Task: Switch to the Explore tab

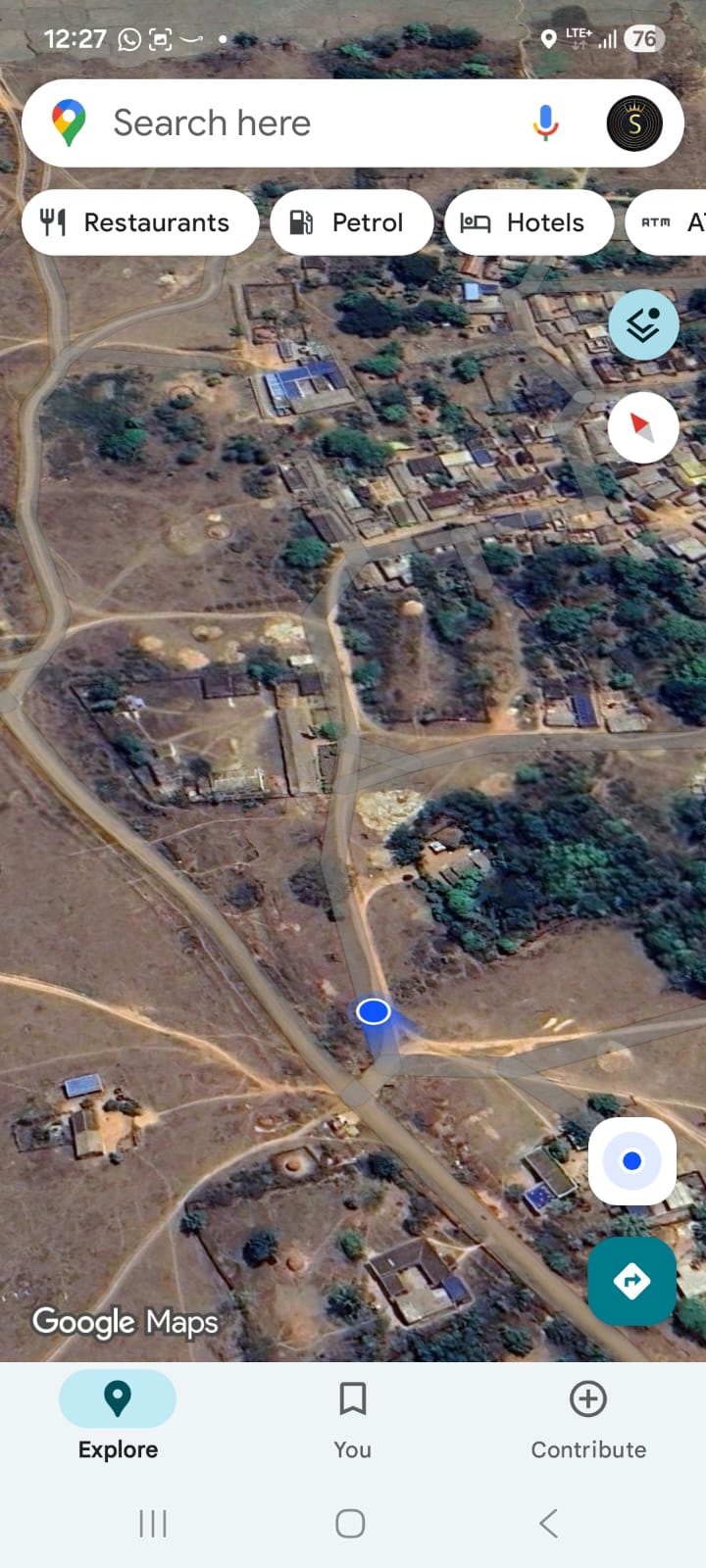Action: pyautogui.click(x=118, y=1416)
